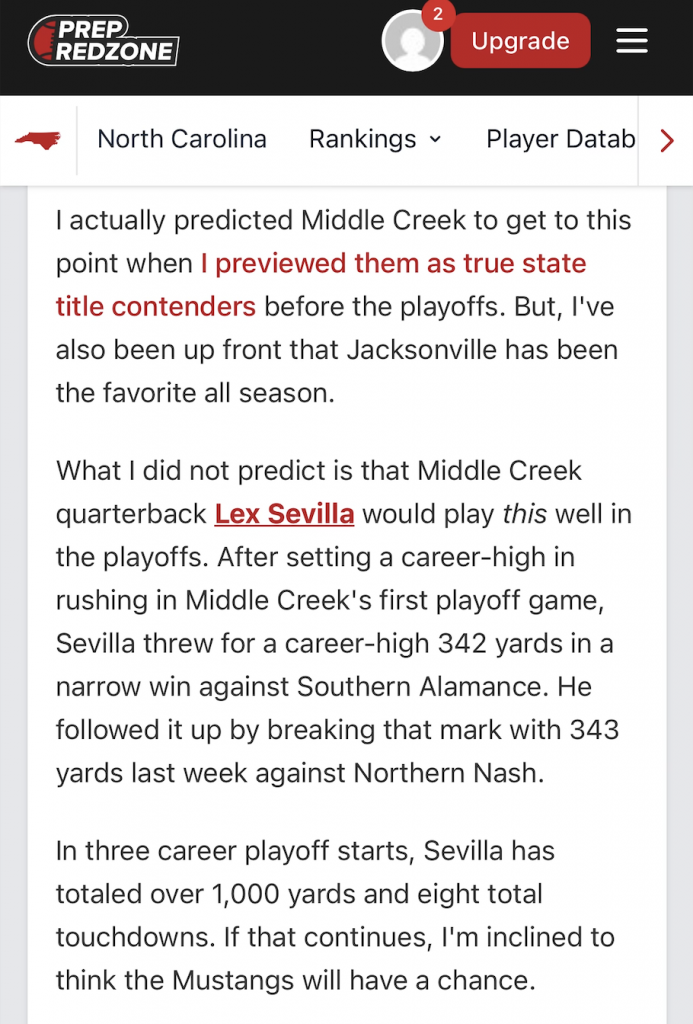Expand the Rankings dropdown
Image resolution: width=693 pixels, height=1024 pixels.
point(375,139)
